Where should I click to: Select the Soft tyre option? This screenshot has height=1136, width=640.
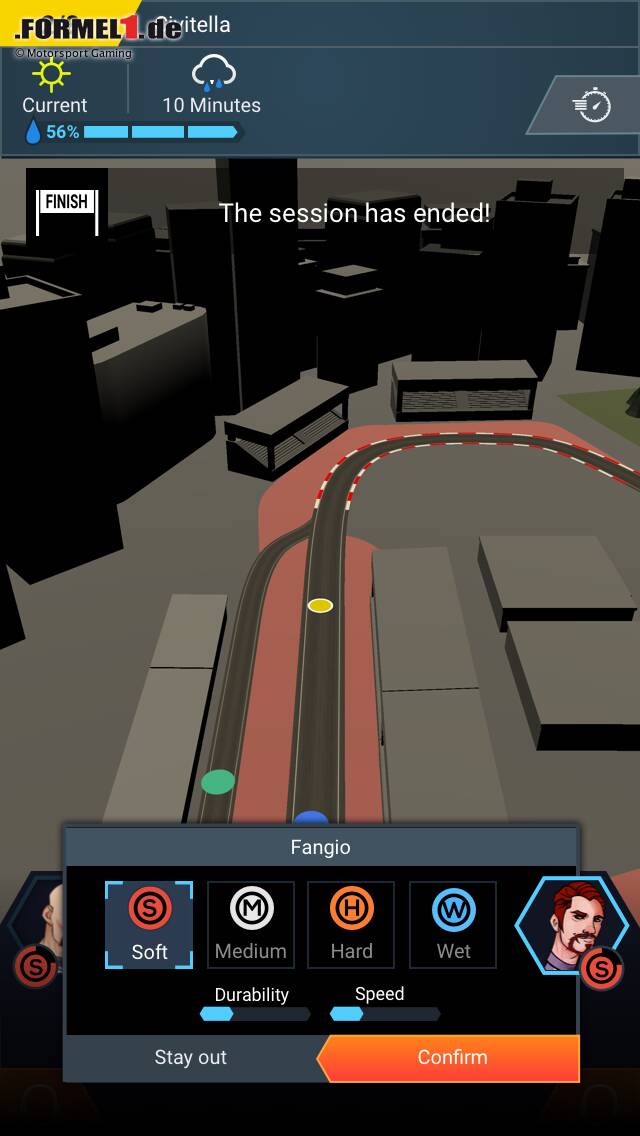click(149, 925)
